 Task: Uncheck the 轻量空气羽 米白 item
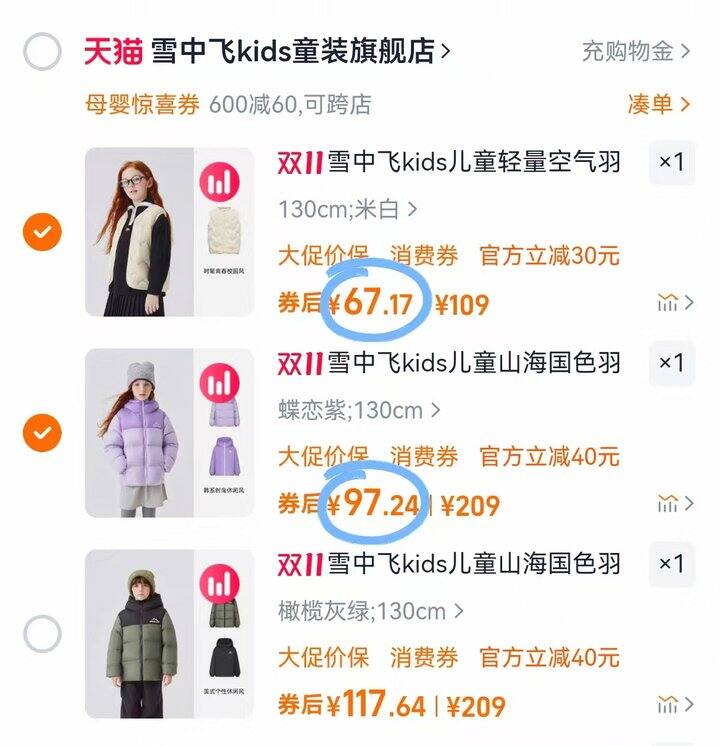pos(42,233)
